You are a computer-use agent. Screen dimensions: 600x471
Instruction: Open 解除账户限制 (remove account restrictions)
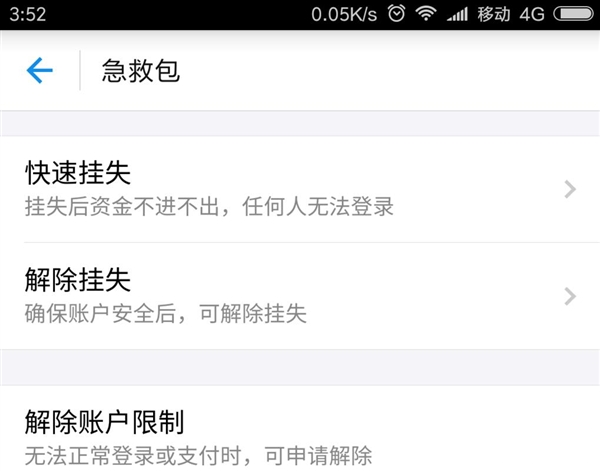pyautogui.click(x=300, y=436)
